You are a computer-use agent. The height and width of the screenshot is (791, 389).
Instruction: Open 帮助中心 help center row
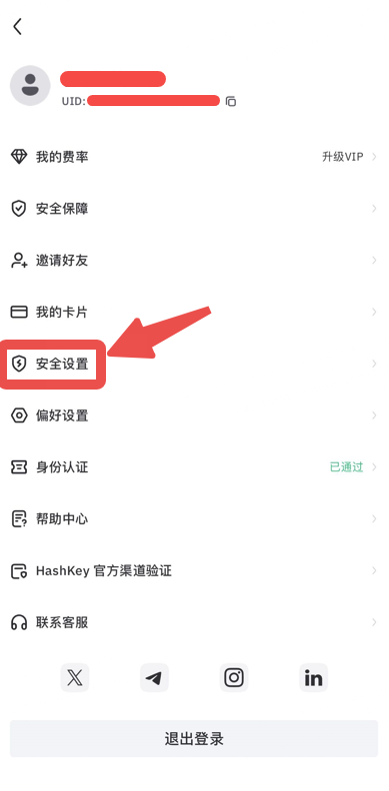pos(194,519)
